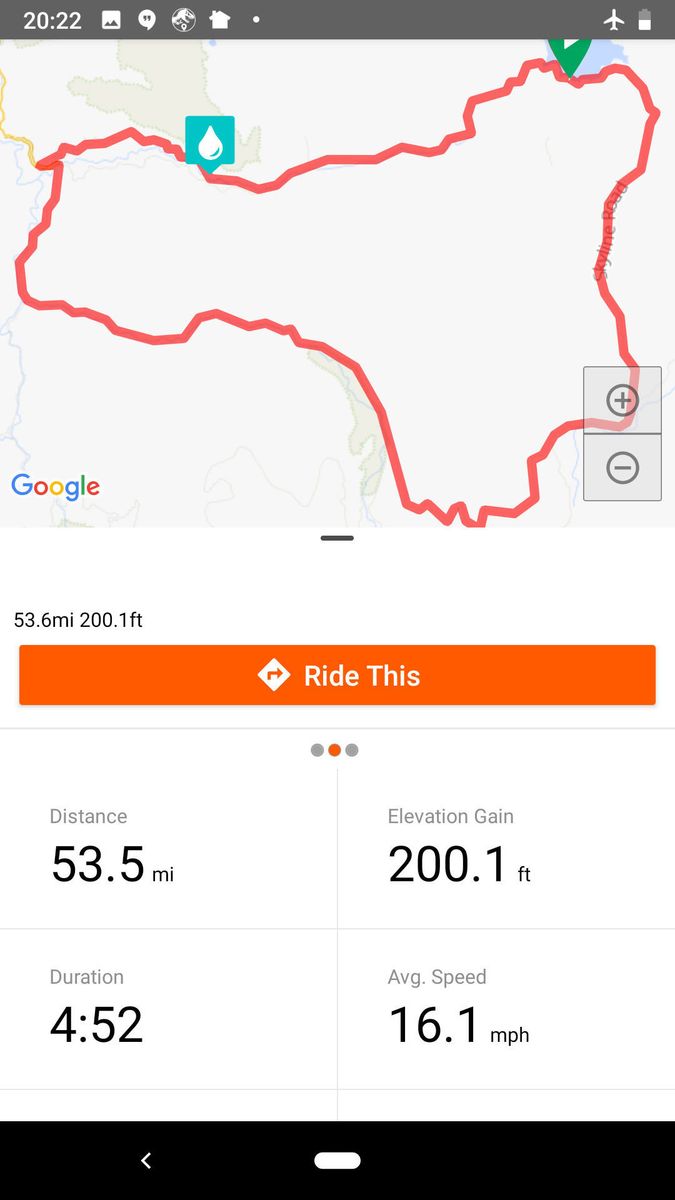Tap the Ride This button
Viewport: 675px width, 1200px height.
(x=337, y=675)
